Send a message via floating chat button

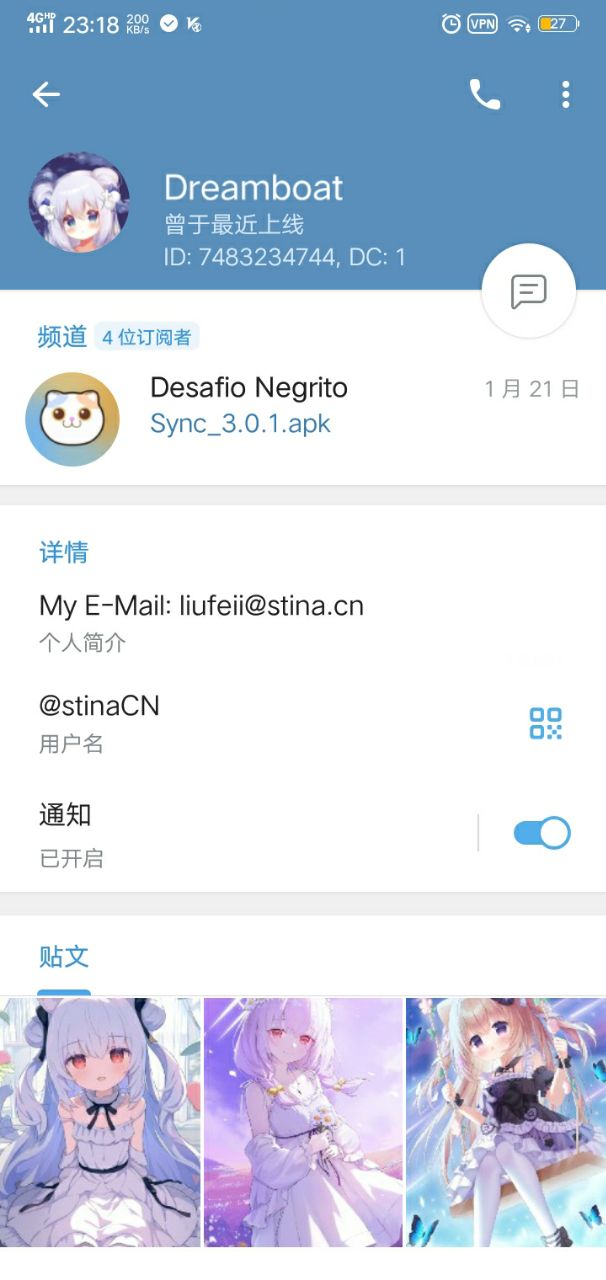528,291
